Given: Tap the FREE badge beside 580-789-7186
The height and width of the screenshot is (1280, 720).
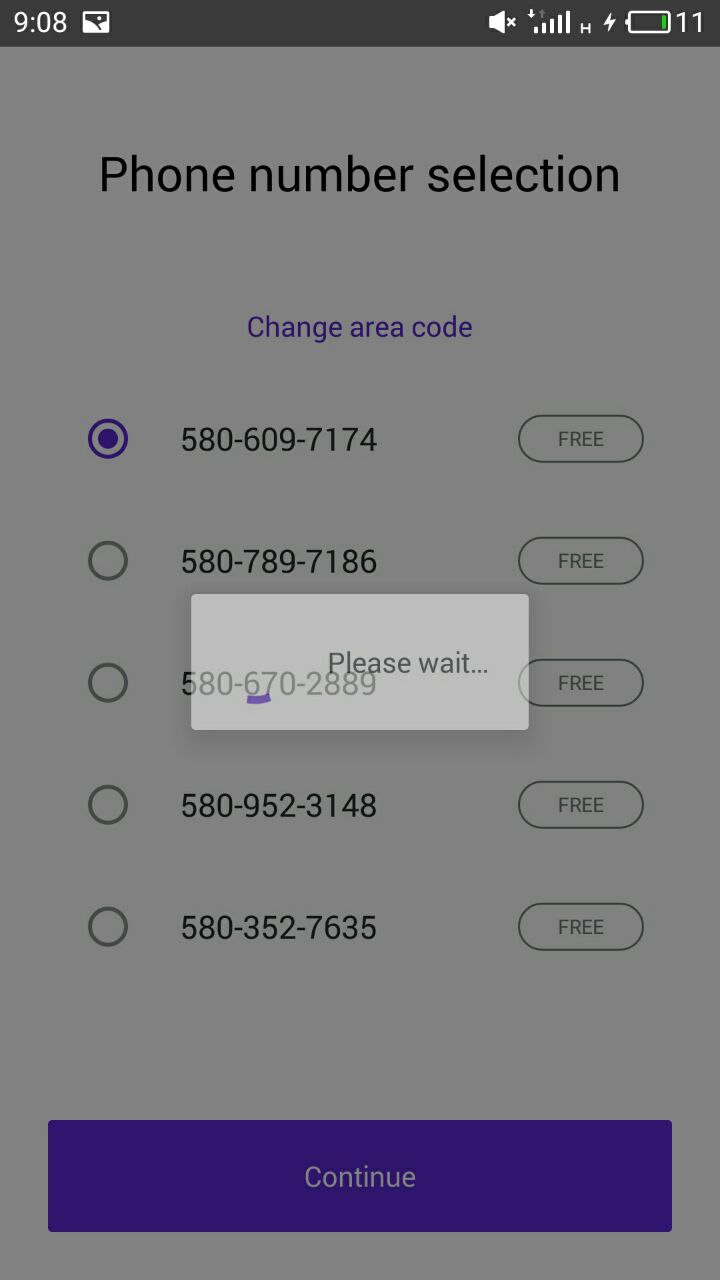Looking at the screenshot, I should pos(580,561).
